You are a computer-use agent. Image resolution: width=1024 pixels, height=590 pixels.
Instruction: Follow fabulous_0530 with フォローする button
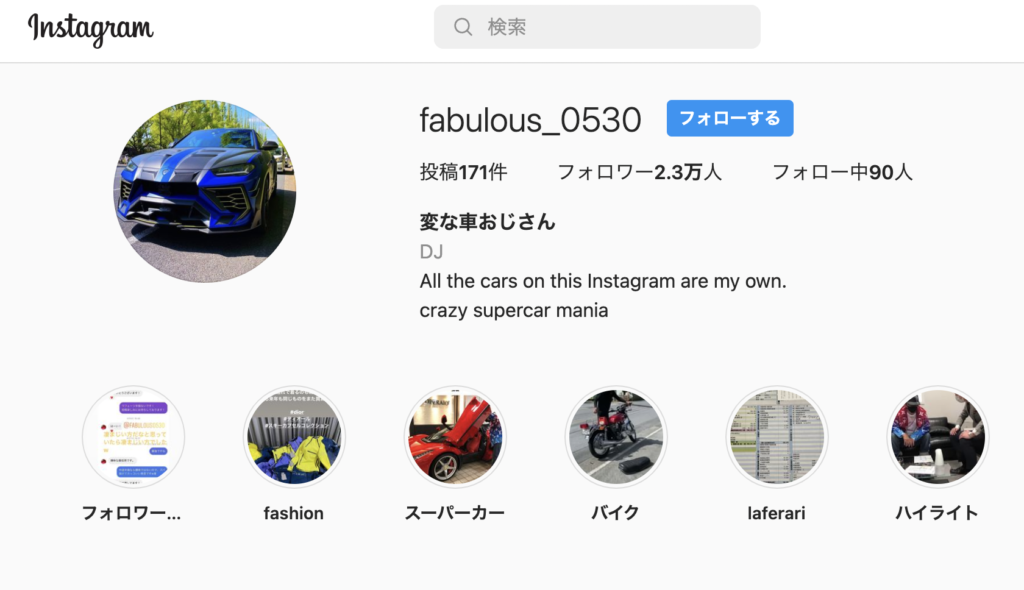(x=730, y=118)
